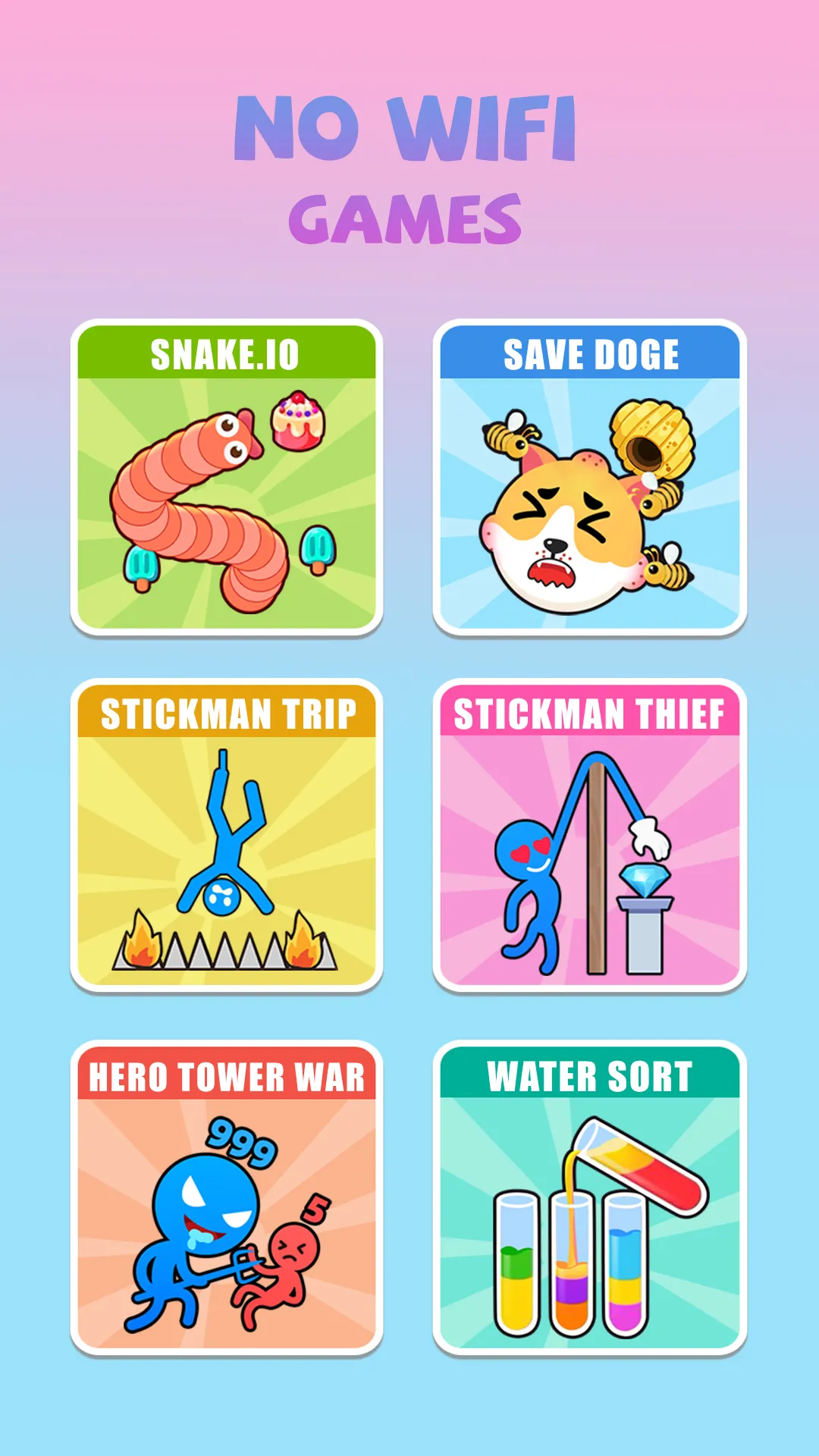Open the Snake.io game
The image size is (819, 1456).
226,478
